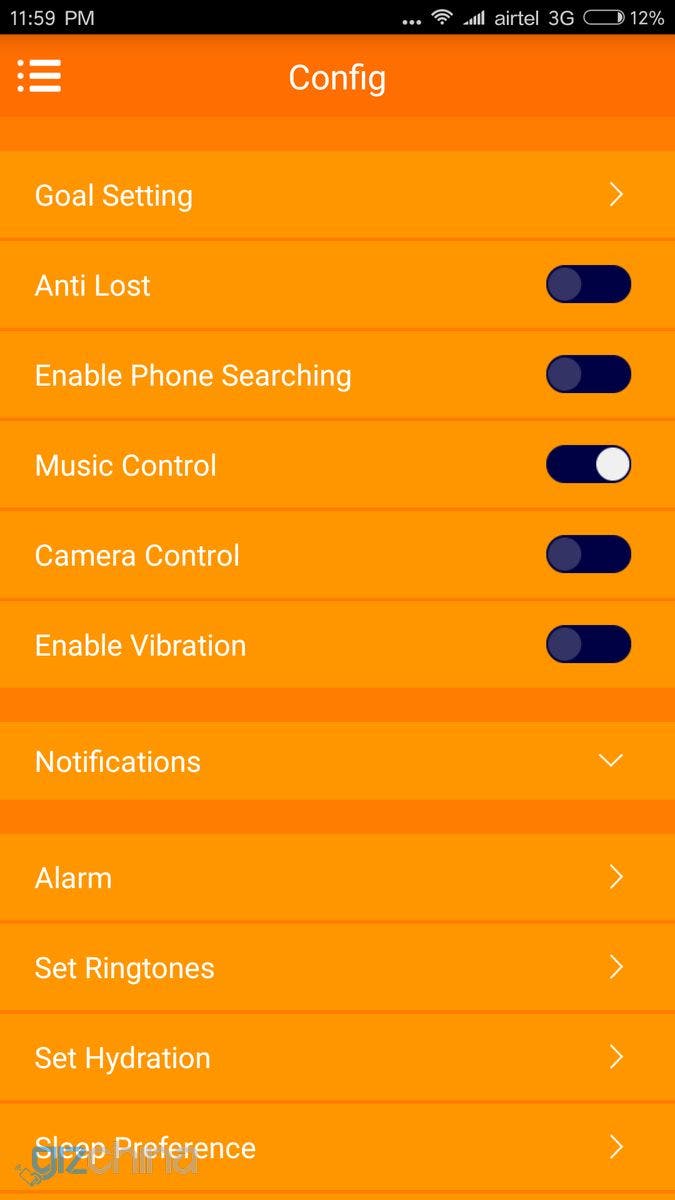Disable the Music Control switch
Screen dimensions: 675x1200
[x=588, y=464]
